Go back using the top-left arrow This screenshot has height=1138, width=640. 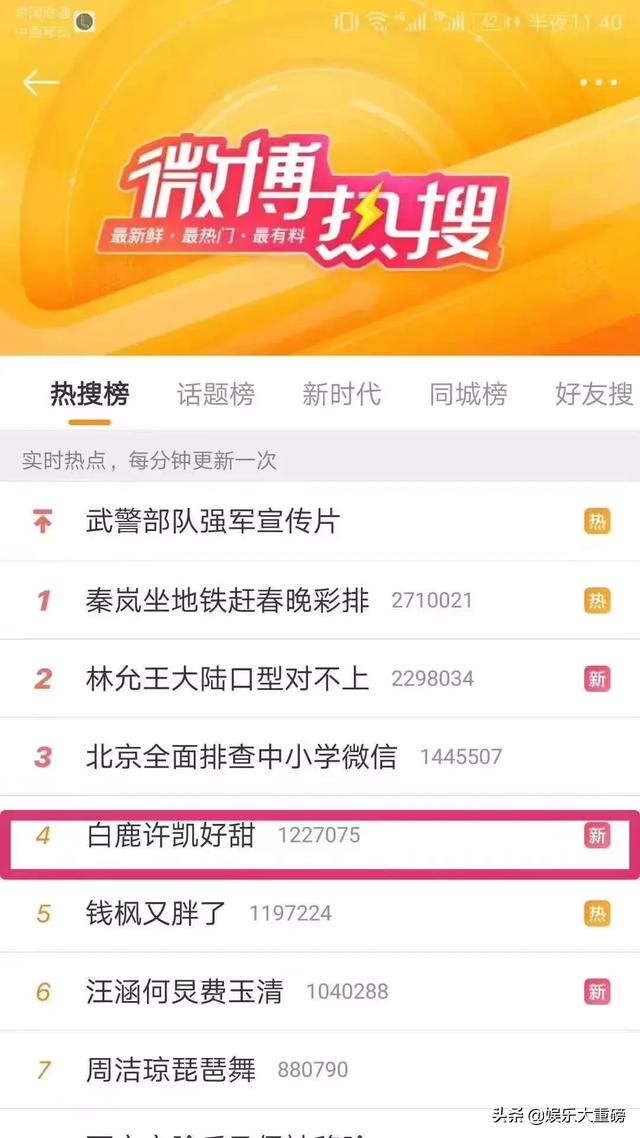(41, 83)
